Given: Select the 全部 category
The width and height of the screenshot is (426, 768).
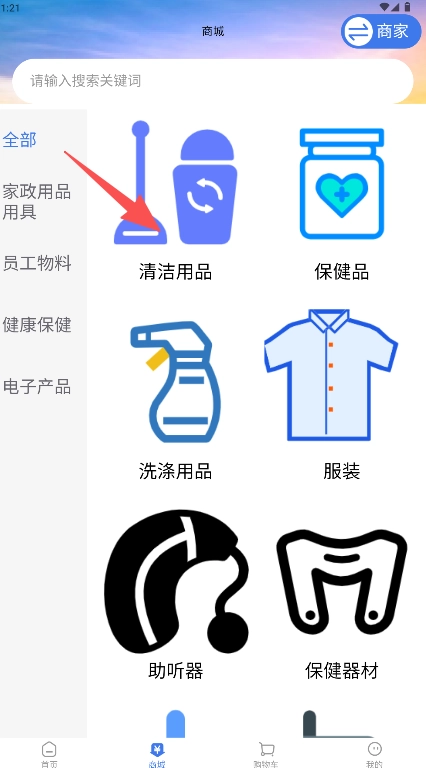Looking at the screenshot, I should 20,140.
